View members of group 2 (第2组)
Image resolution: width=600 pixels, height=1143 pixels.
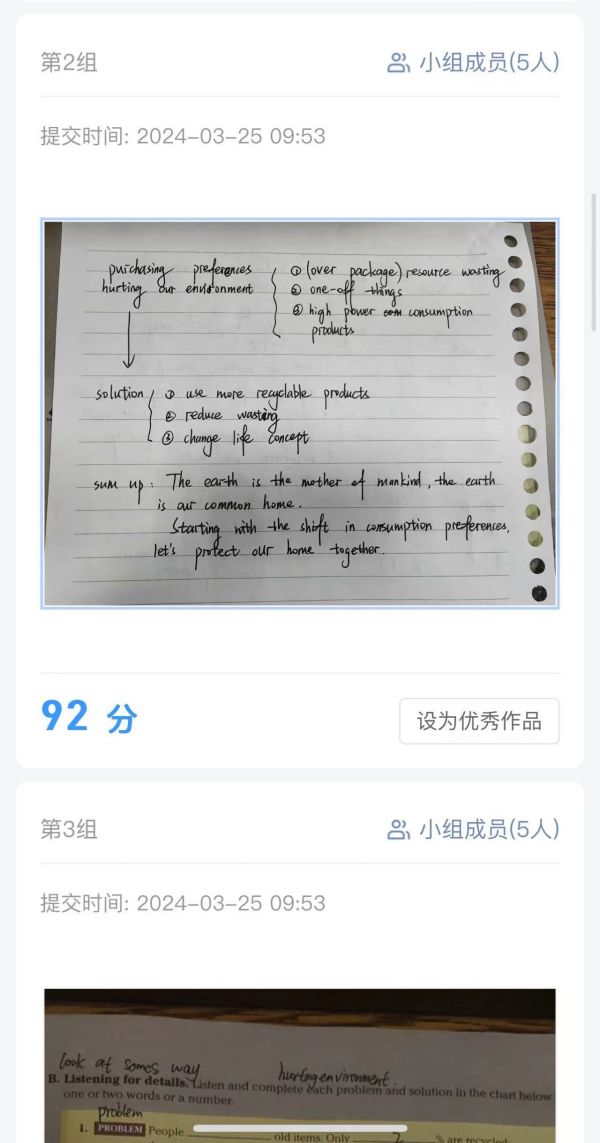473,63
